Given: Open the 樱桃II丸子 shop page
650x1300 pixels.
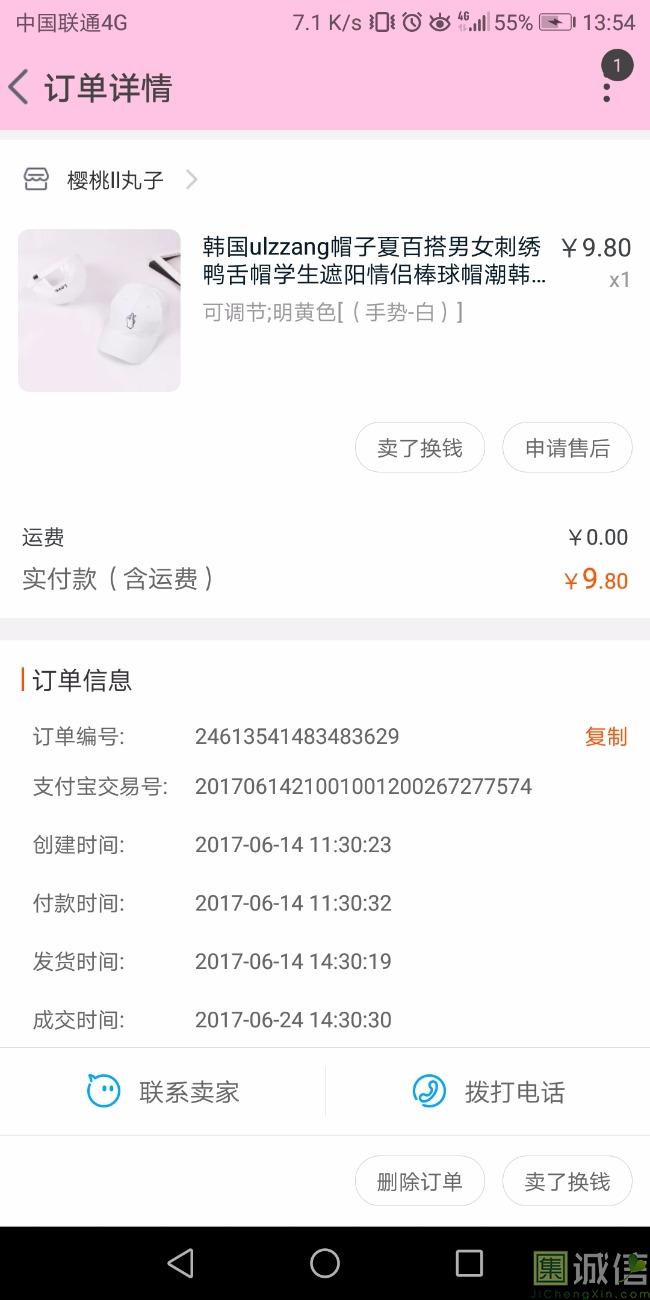Looking at the screenshot, I should tap(115, 180).
